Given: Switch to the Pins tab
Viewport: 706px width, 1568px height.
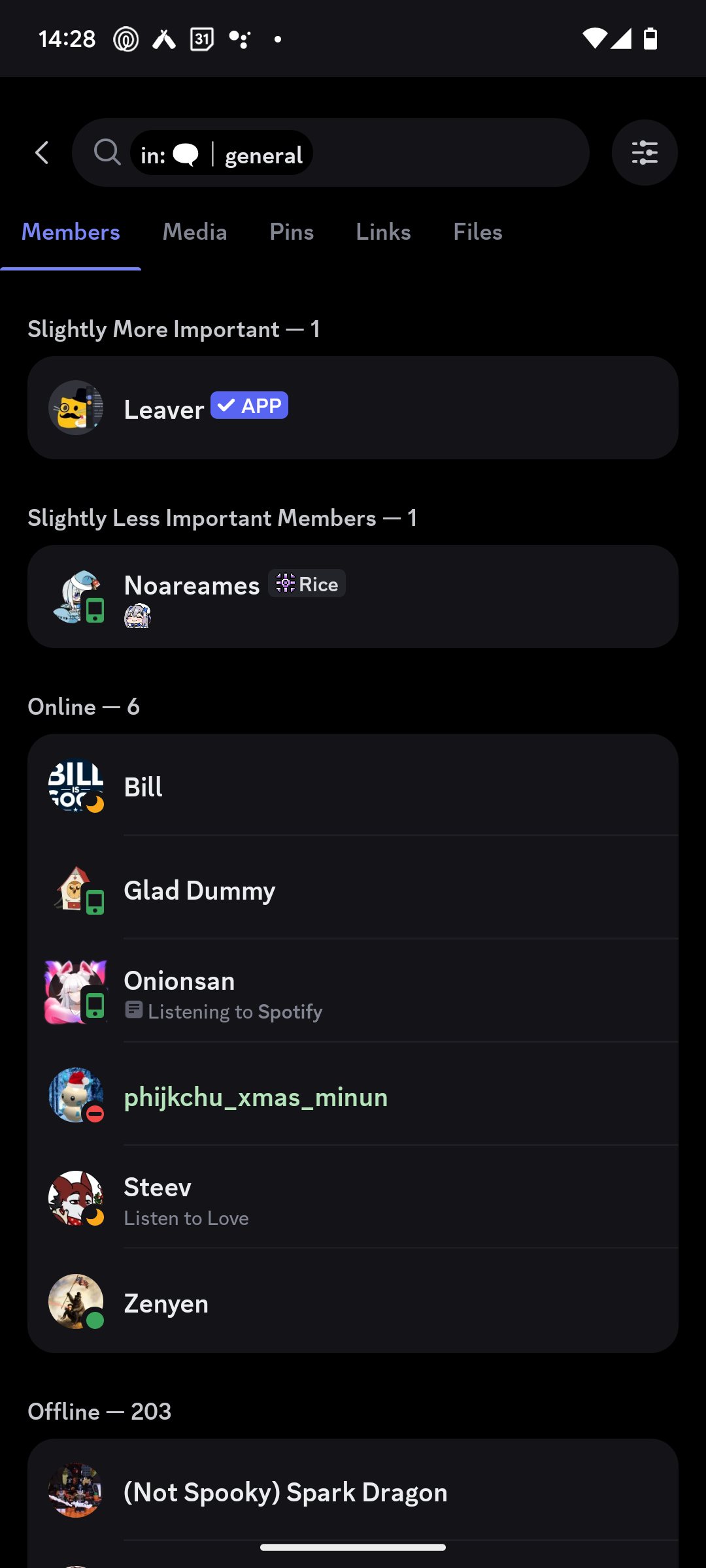Looking at the screenshot, I should click(x=292, y=232).
